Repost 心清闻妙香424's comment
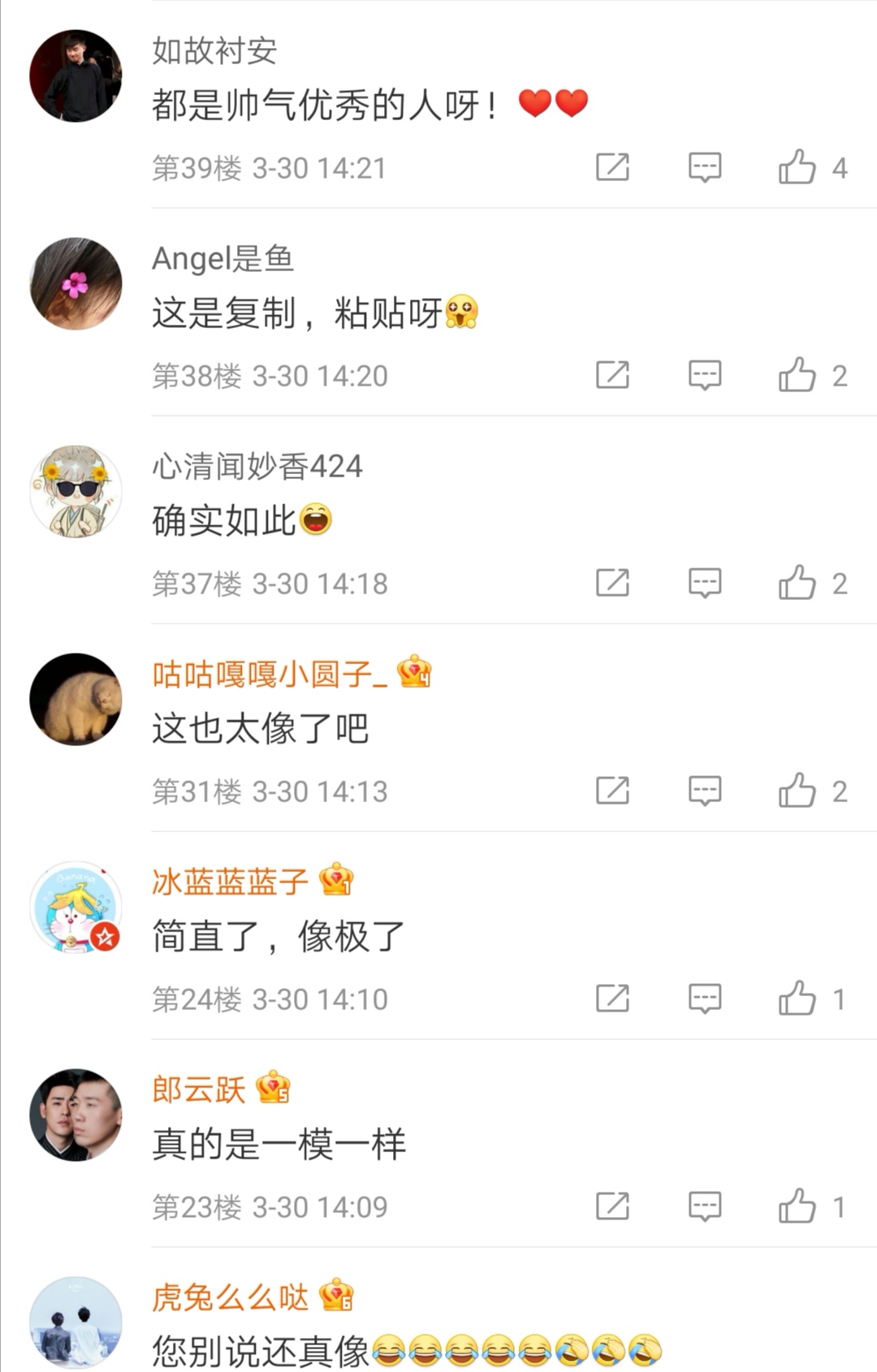This screenshot has width=877, height=1372. (612, 583)
